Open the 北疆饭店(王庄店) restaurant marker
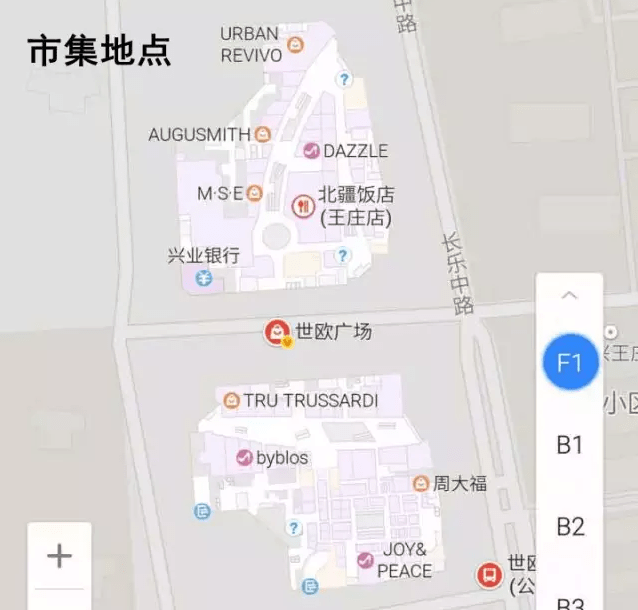 click(x=302, y=205)
